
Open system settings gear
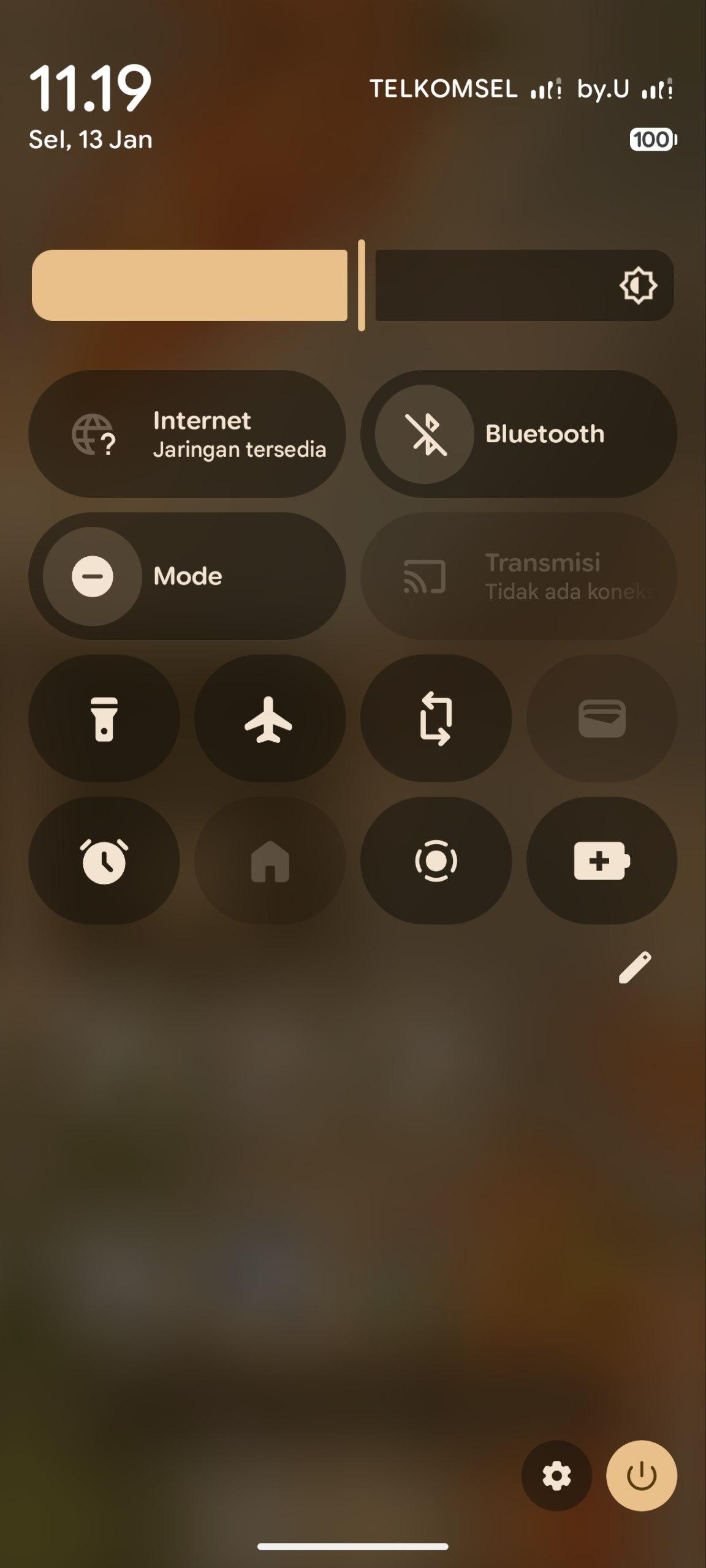click(556, 1476)
